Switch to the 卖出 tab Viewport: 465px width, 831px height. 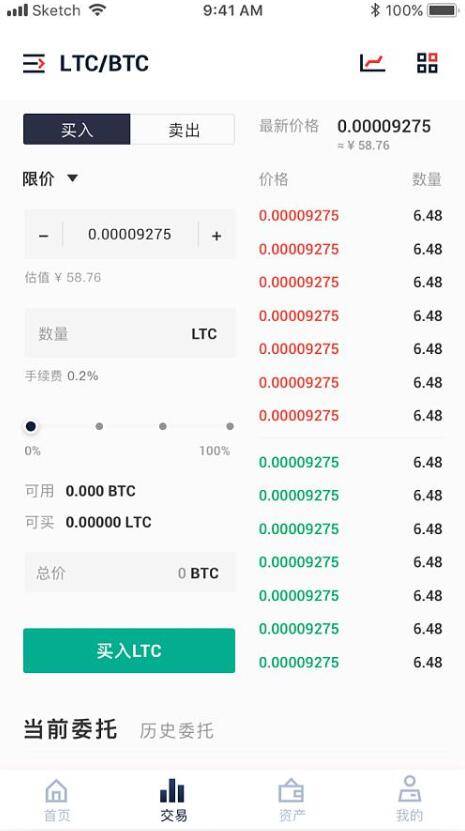tap(182, 129)
